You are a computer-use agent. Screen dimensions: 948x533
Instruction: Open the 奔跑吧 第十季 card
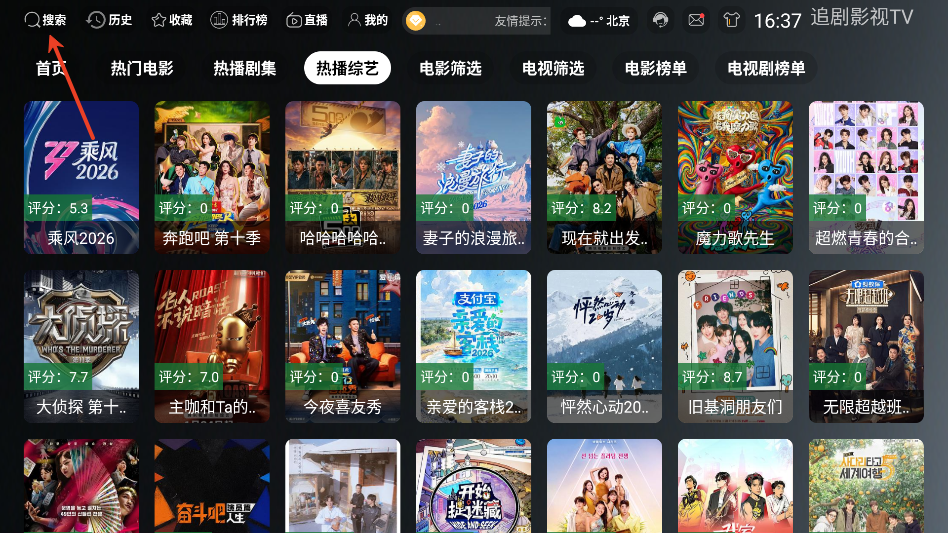coord(212,177)
